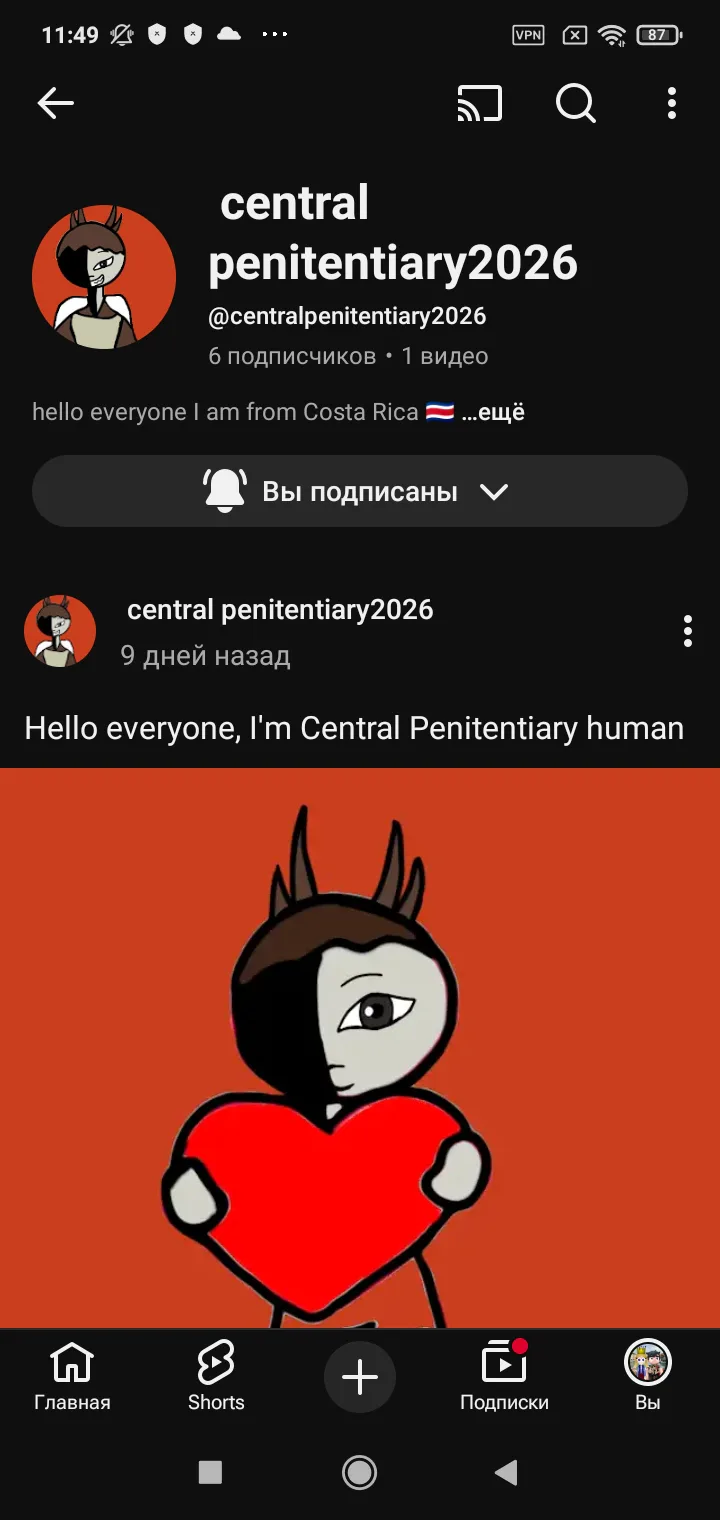This screenshot has height=1520, width=720.
Task: Switch to the Shorts tab
Action: click(216, 1376)
